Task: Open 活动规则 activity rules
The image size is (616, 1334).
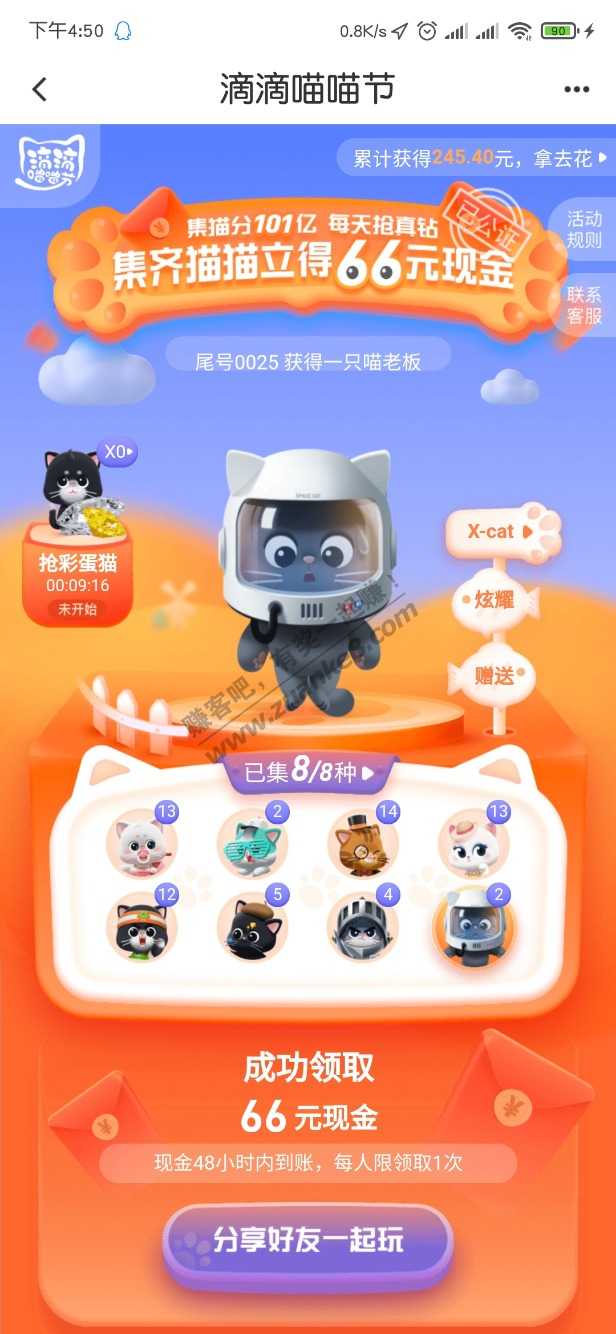Action: [585, 230]
